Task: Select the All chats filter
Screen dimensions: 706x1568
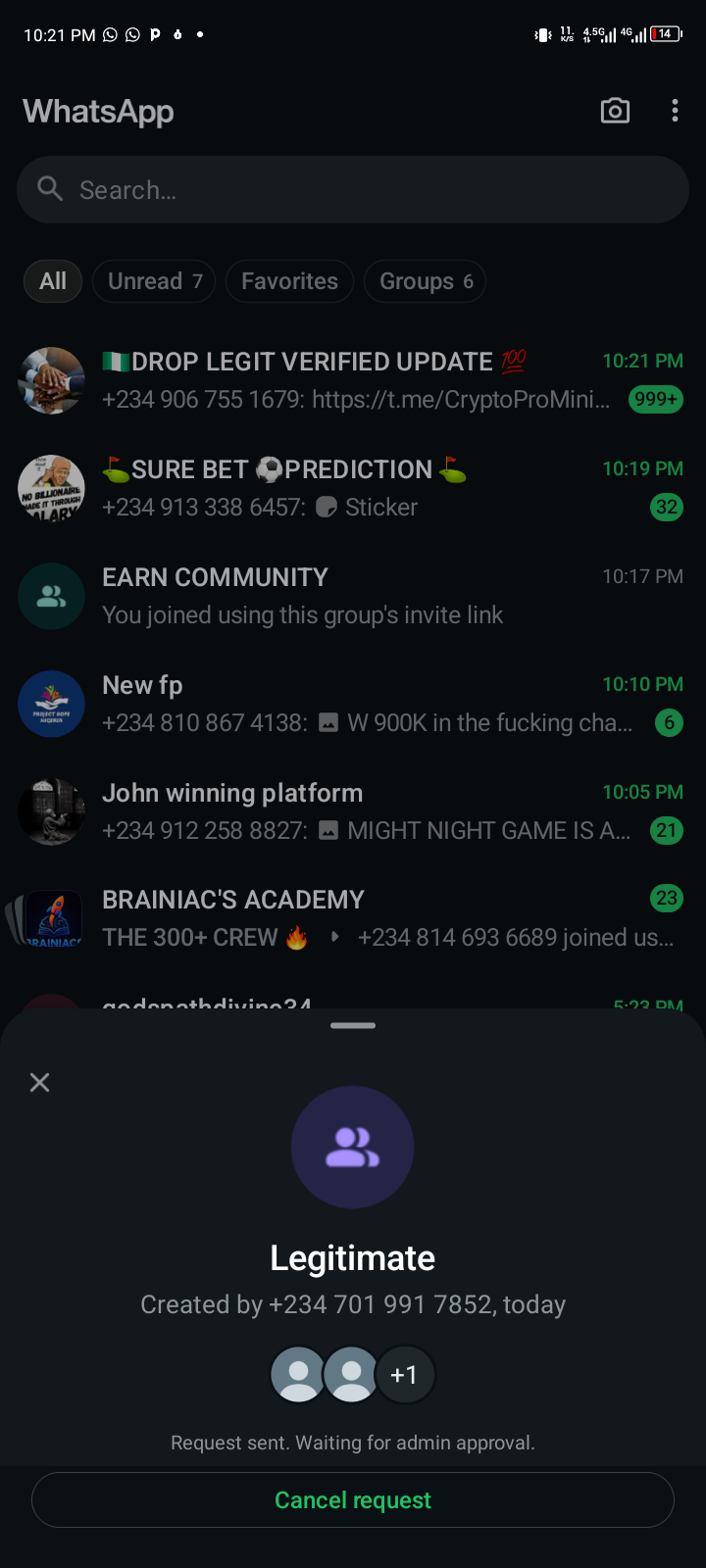Action: tap(53, 281)
